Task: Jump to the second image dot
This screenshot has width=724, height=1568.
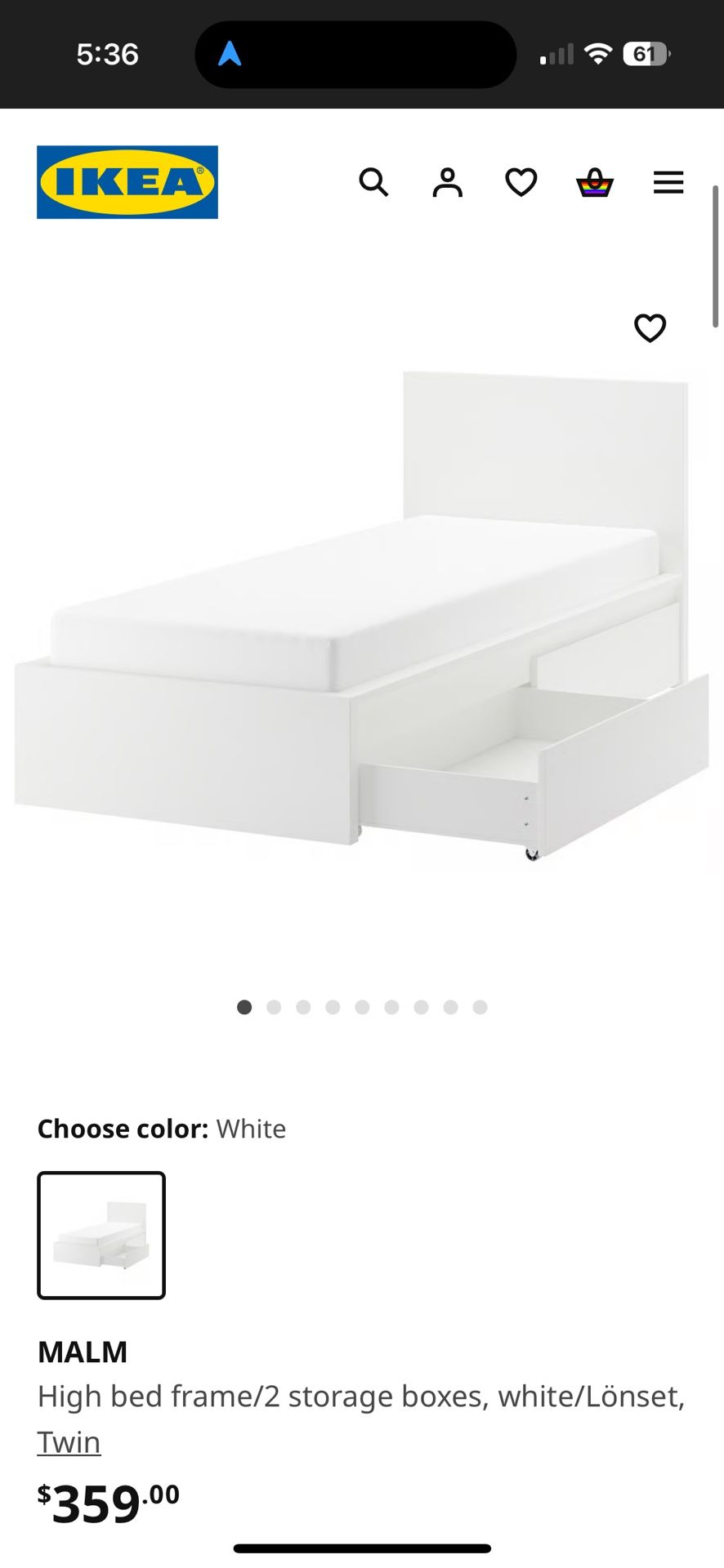Action: point(274,1007)
